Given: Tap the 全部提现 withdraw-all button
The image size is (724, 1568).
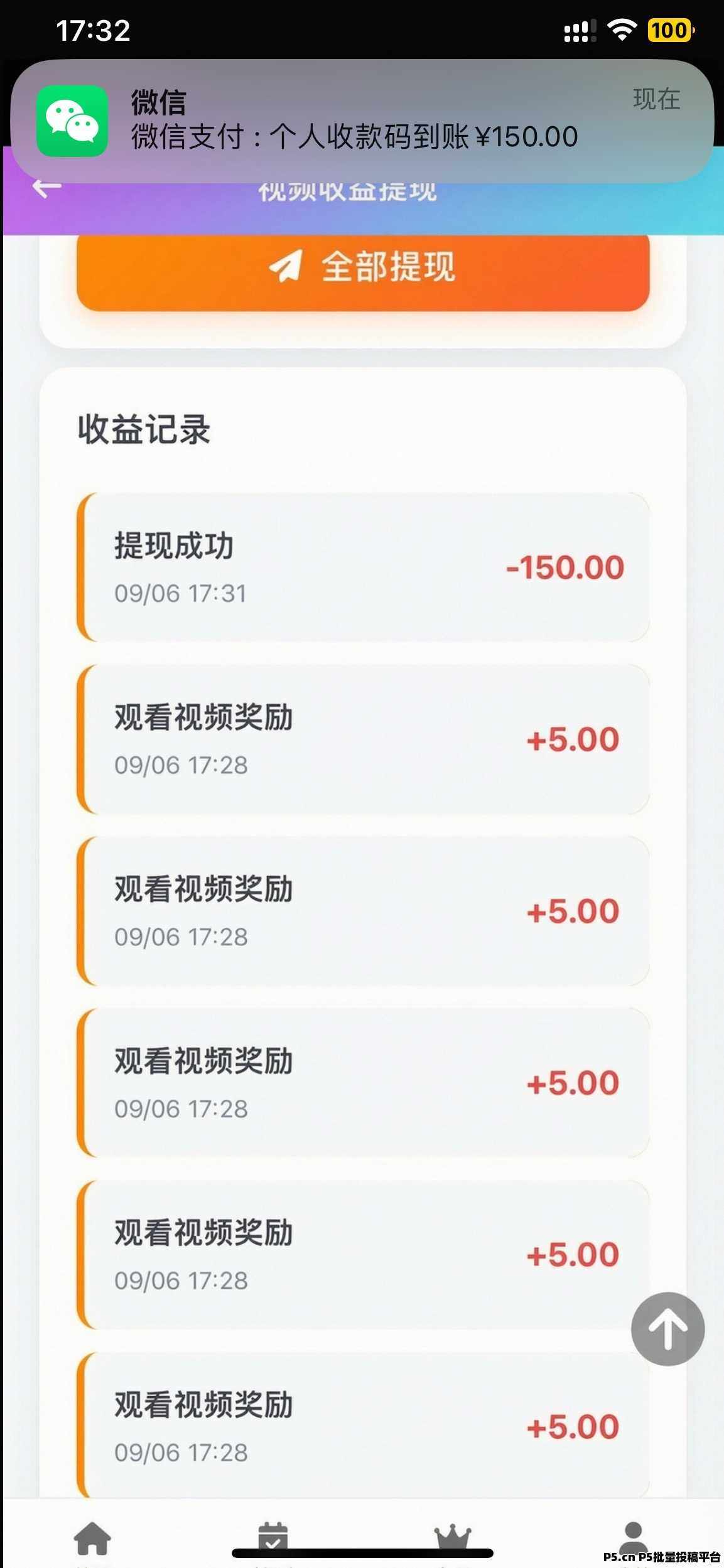Looking at the screenshot, I should click(363, 268).
